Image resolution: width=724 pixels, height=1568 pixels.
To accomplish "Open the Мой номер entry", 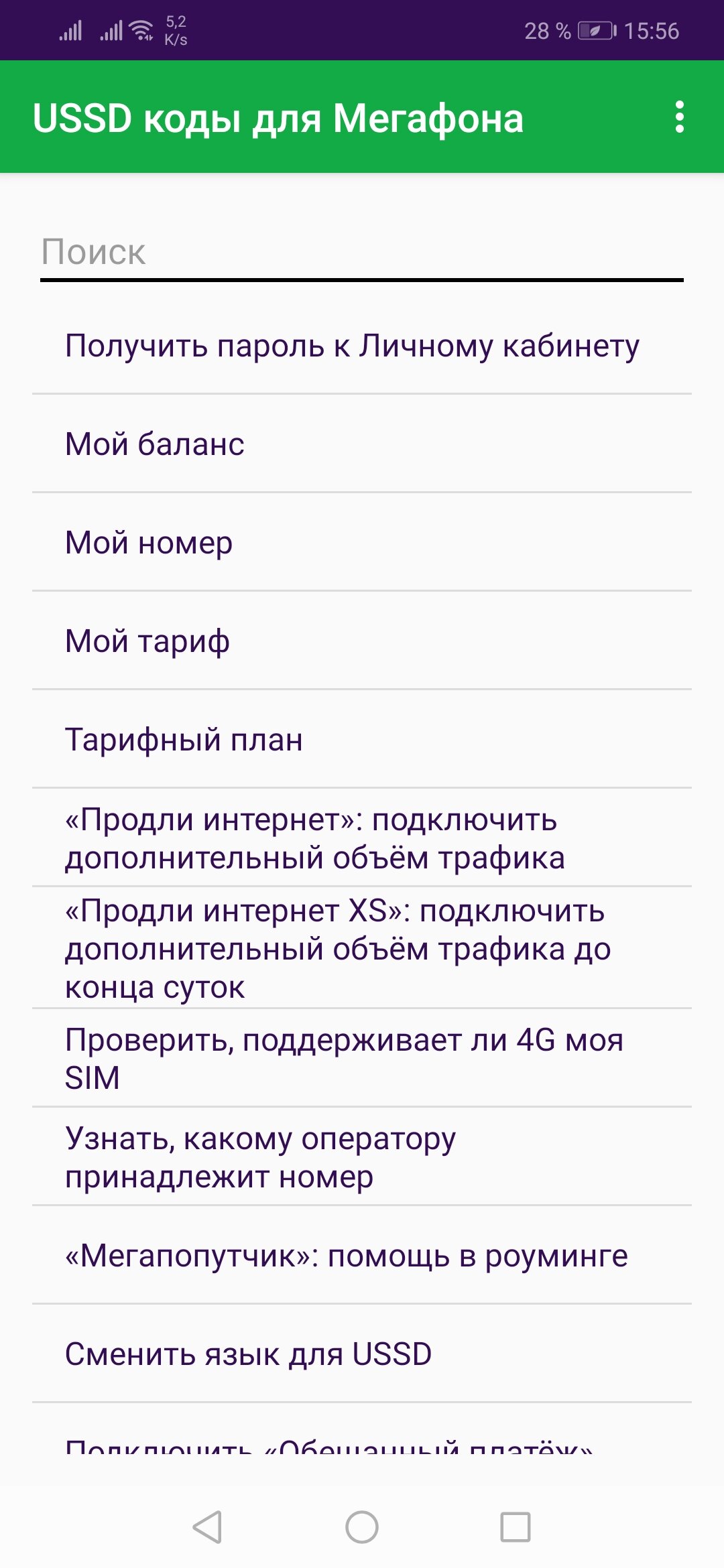I will pyautogui.click(x=362, y=542).
